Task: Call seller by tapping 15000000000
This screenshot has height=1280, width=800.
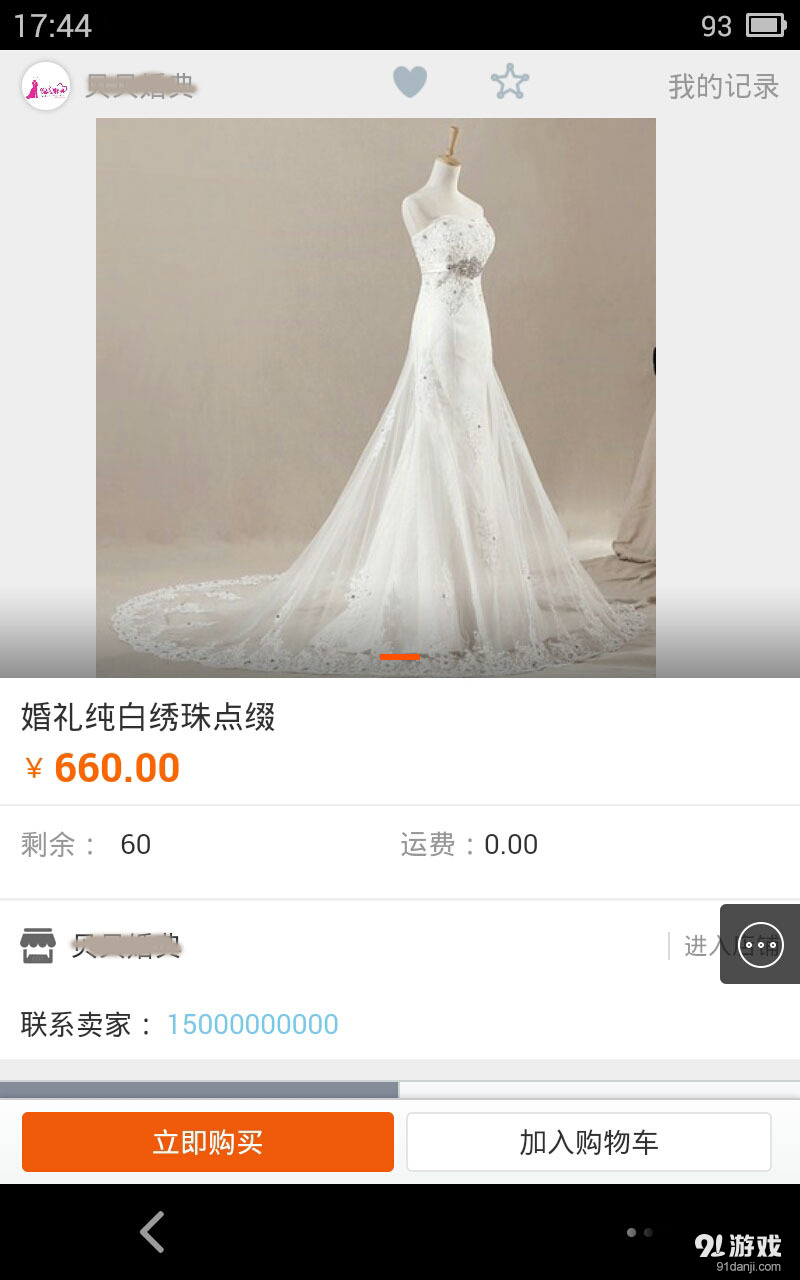Action: tap(254, 1025)
